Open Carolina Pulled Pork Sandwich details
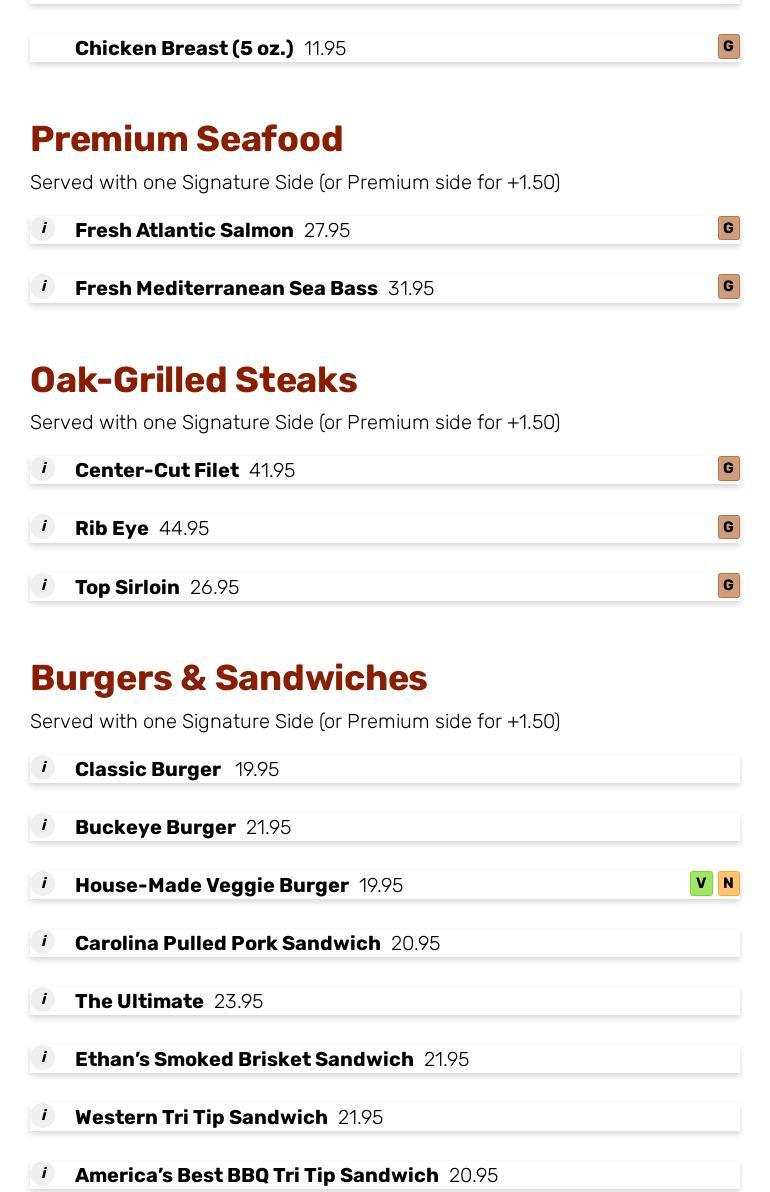Screen dimensions: 770x1192 tap(227, 943)
